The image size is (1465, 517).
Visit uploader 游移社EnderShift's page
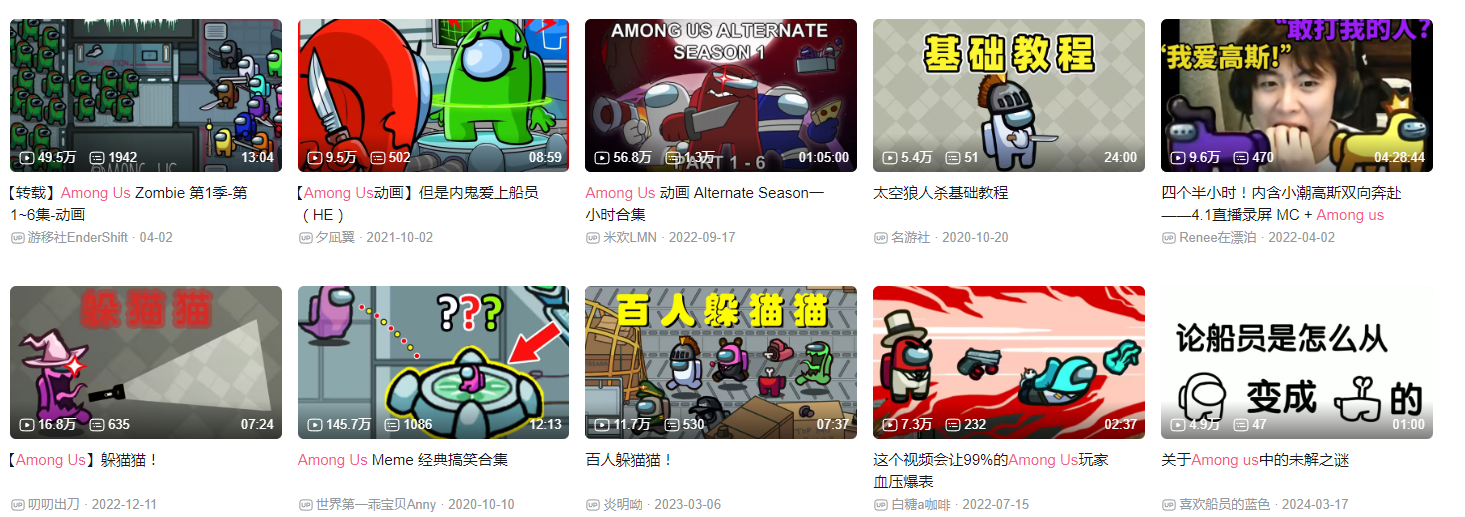tap(77, 238)
